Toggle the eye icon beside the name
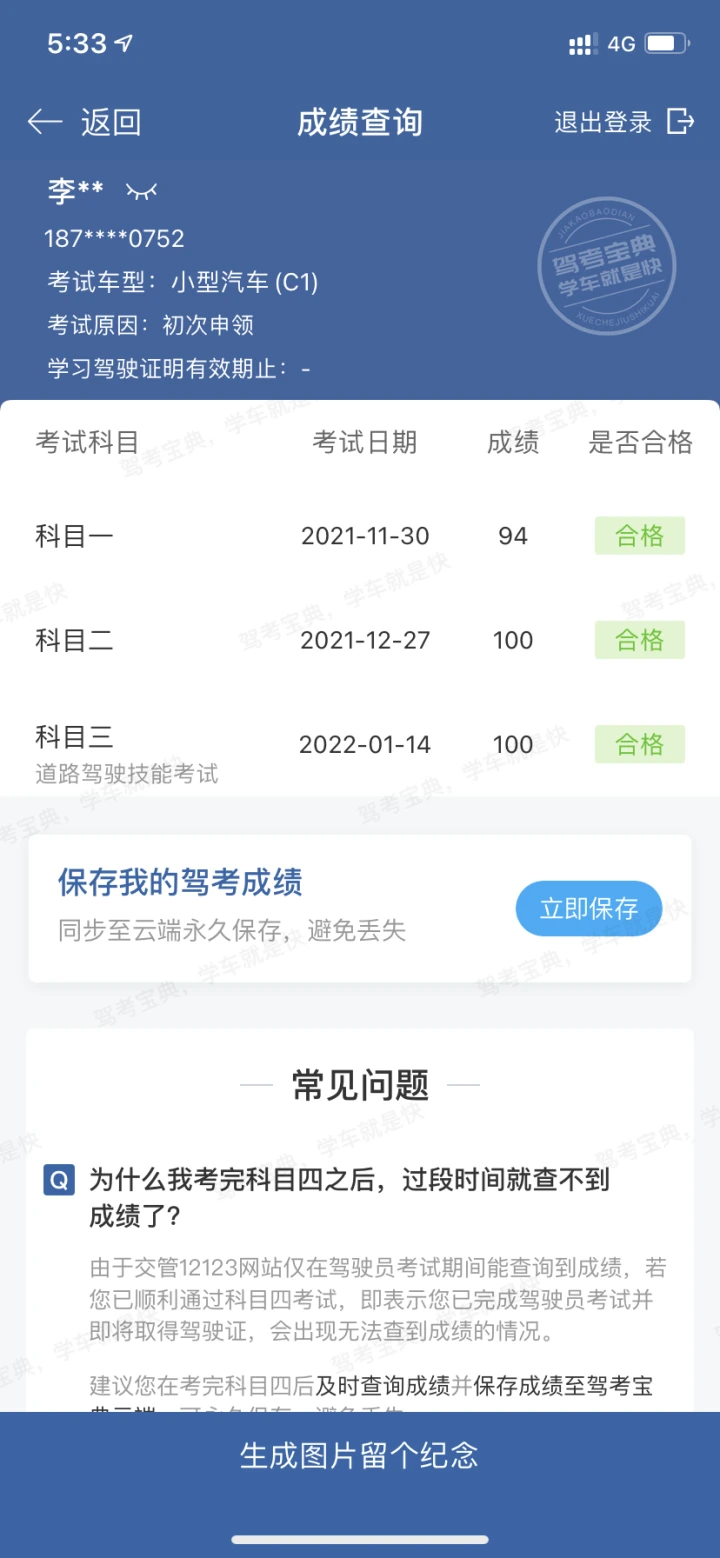720x1558 pixels. coord(141,190)
